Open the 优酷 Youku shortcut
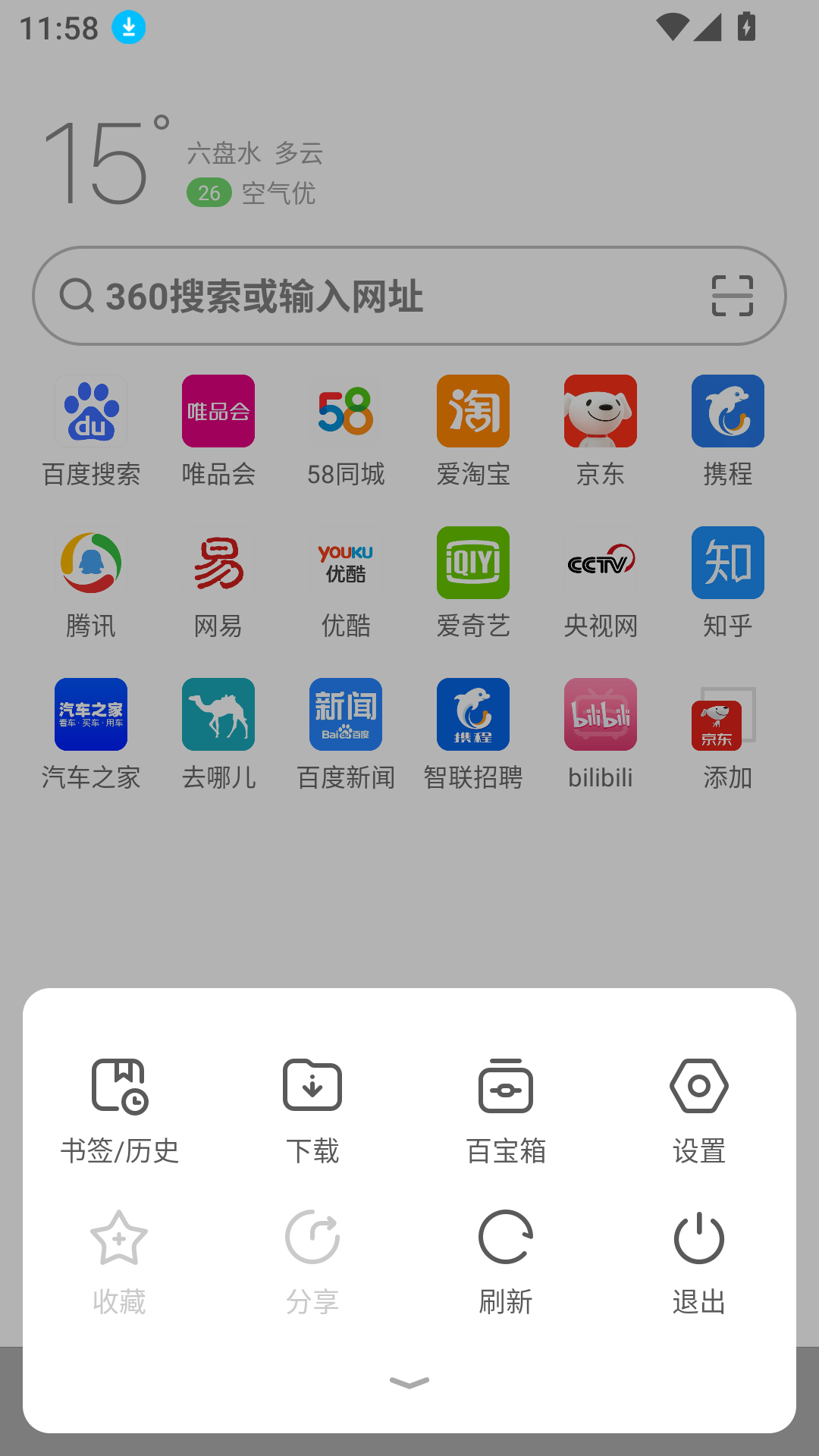 (345, 580)
